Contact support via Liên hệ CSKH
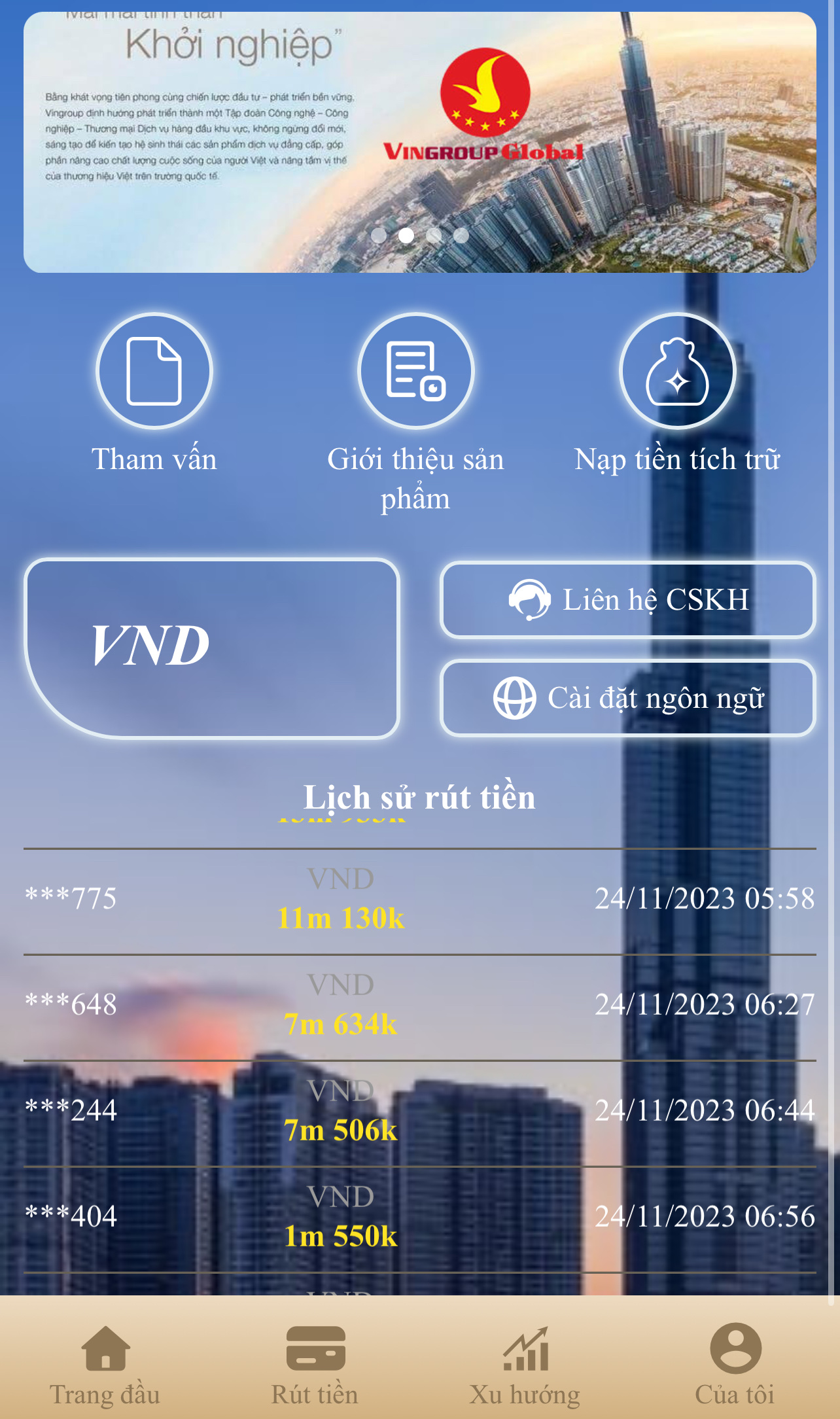This screenshot has height=1419, width=840. pos(628,600)
